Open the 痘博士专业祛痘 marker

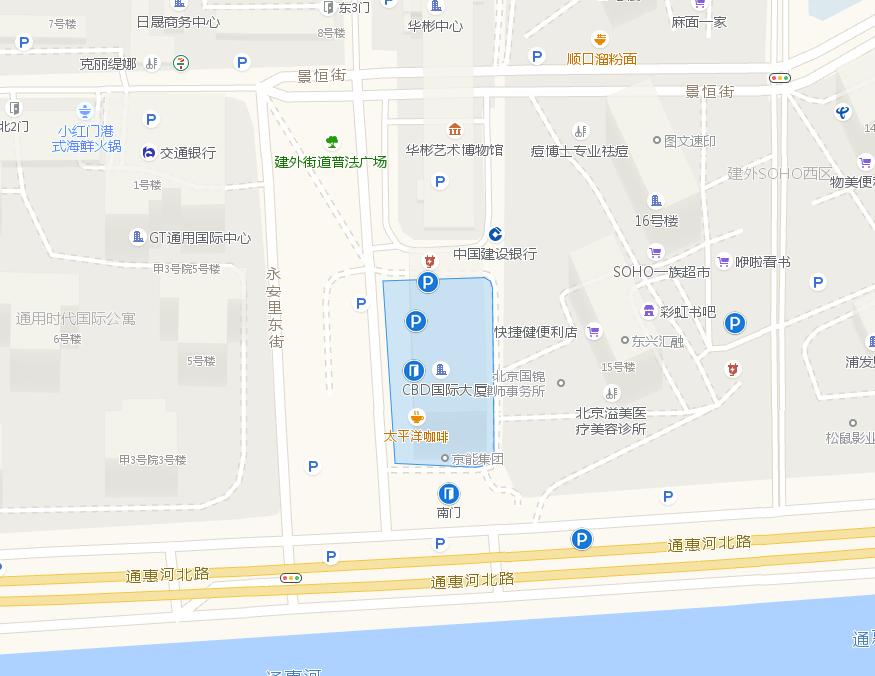(579, 131)
